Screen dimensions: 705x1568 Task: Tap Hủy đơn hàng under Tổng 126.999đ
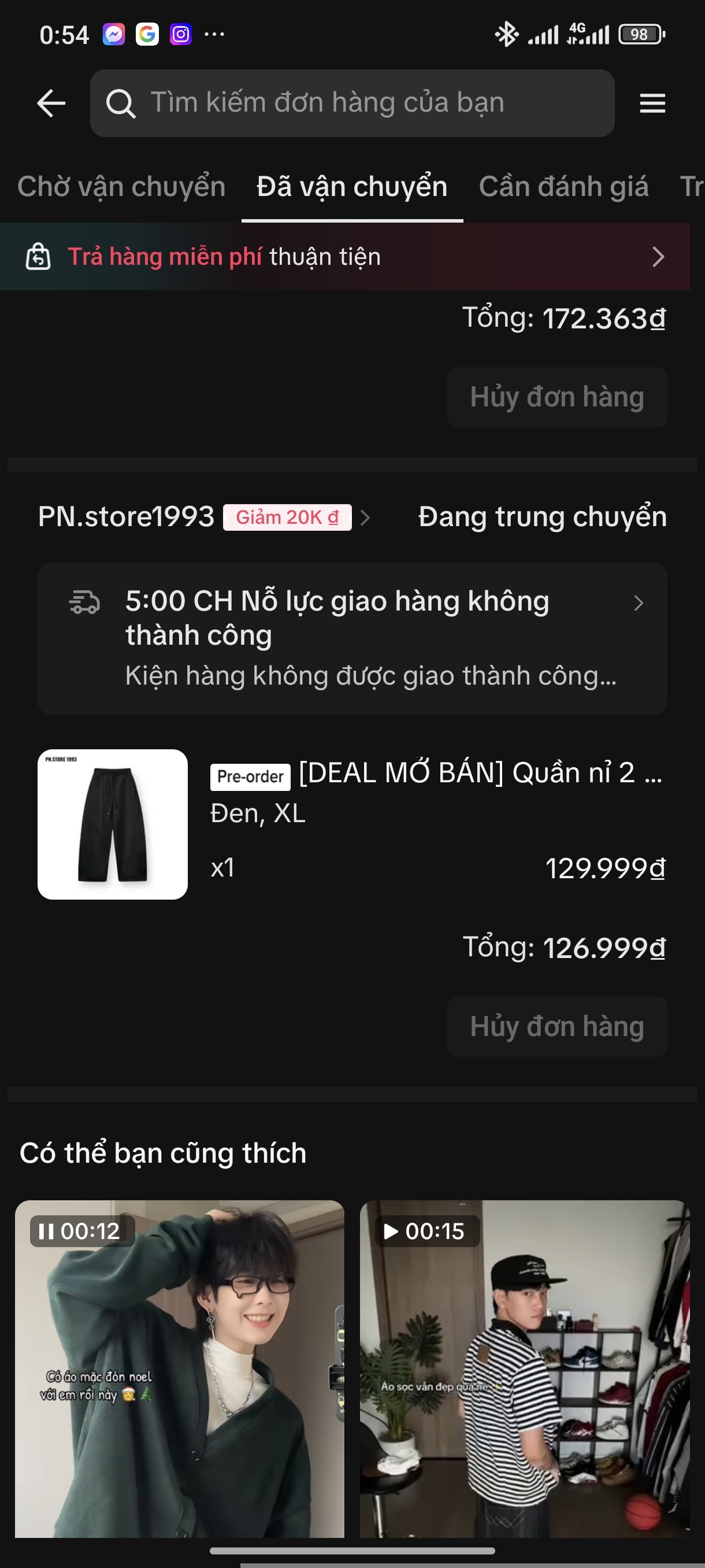click(x=556, y=1026)
